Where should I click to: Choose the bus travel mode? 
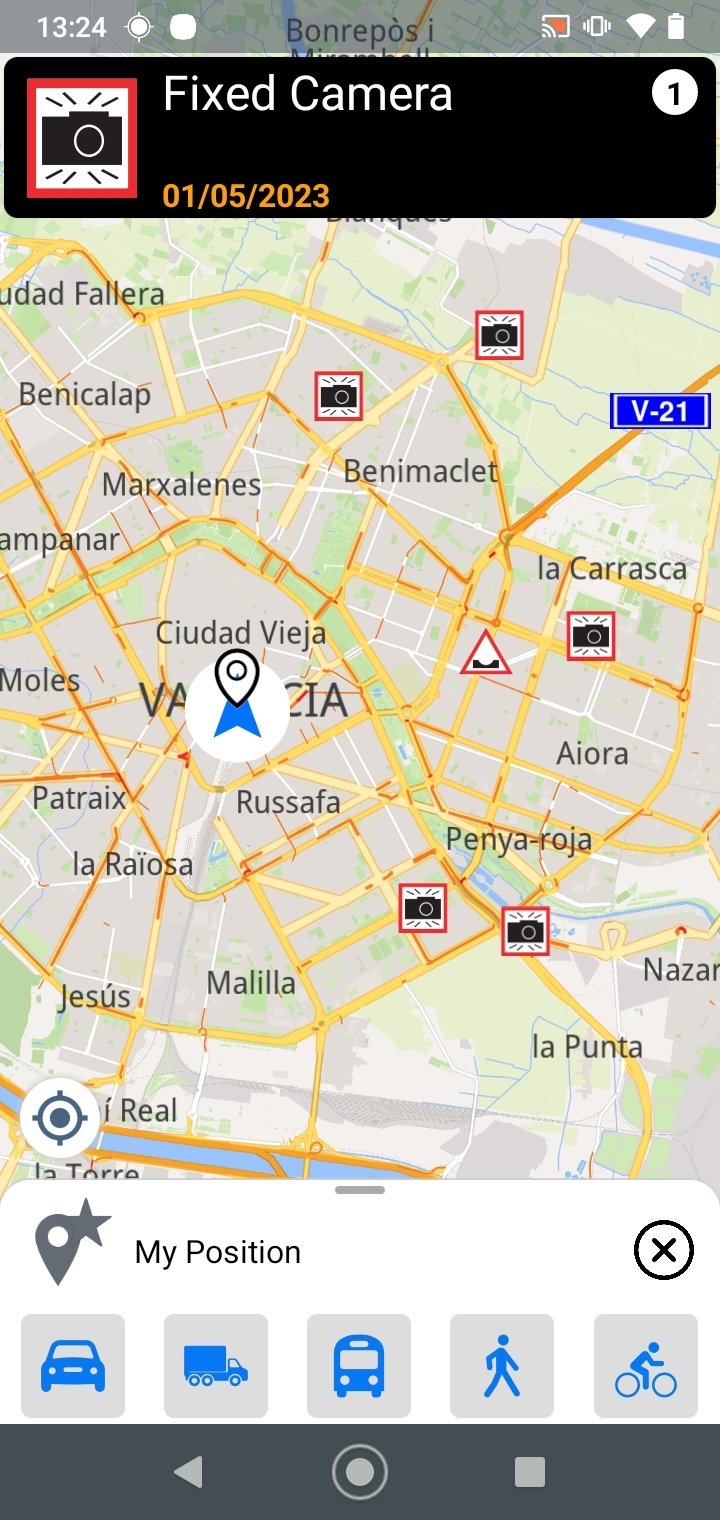(359, 1365)
